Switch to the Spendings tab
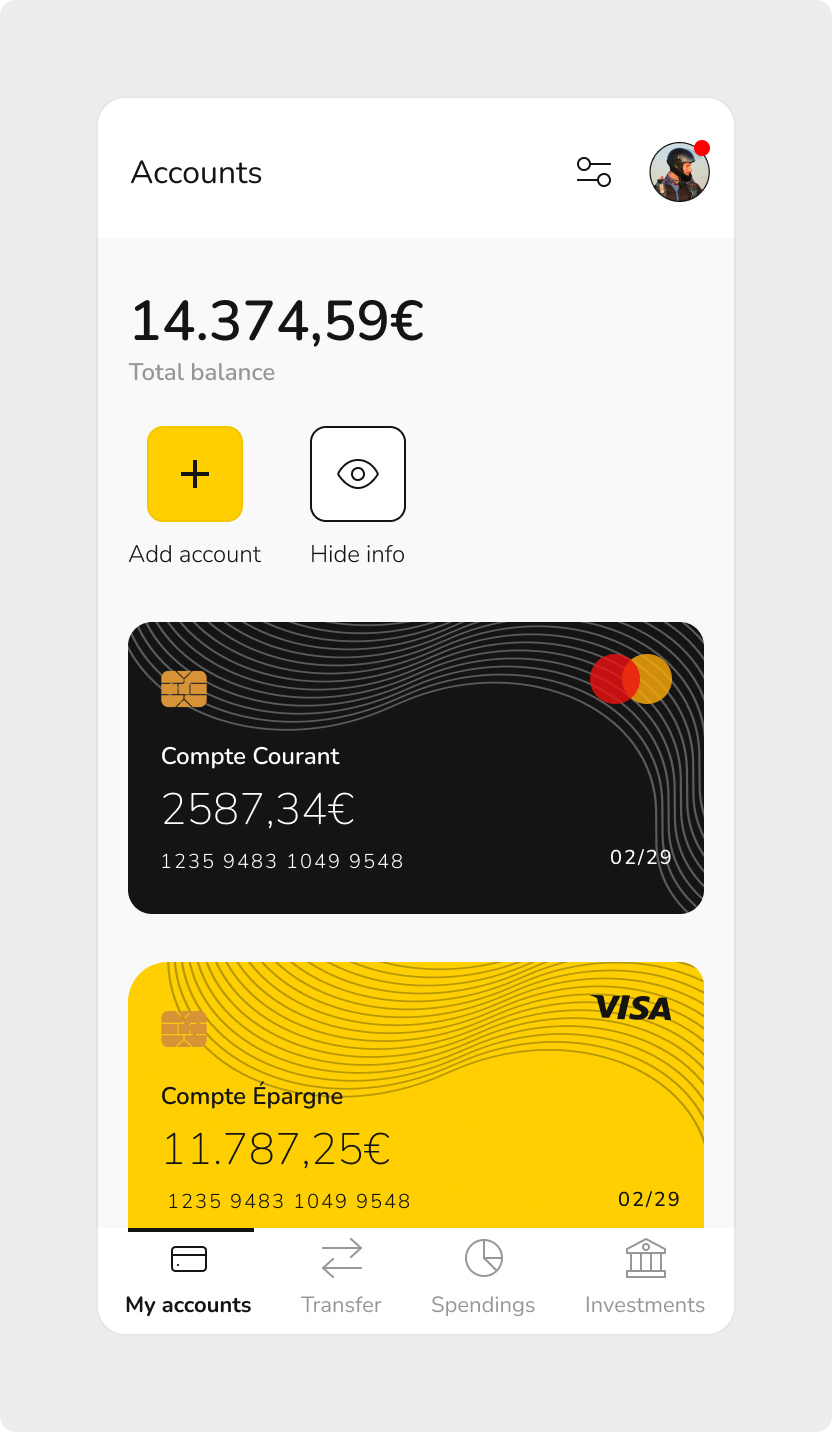The image size is (832, 1432). coord(483,1278)
